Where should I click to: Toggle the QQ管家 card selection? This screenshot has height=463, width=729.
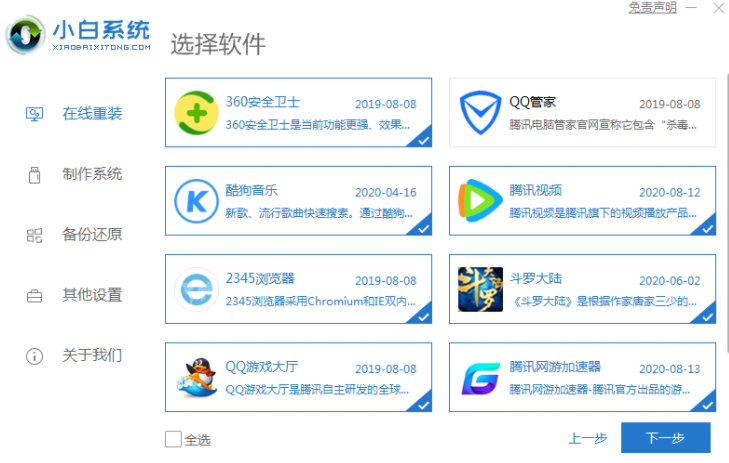(x=582, y=113)
